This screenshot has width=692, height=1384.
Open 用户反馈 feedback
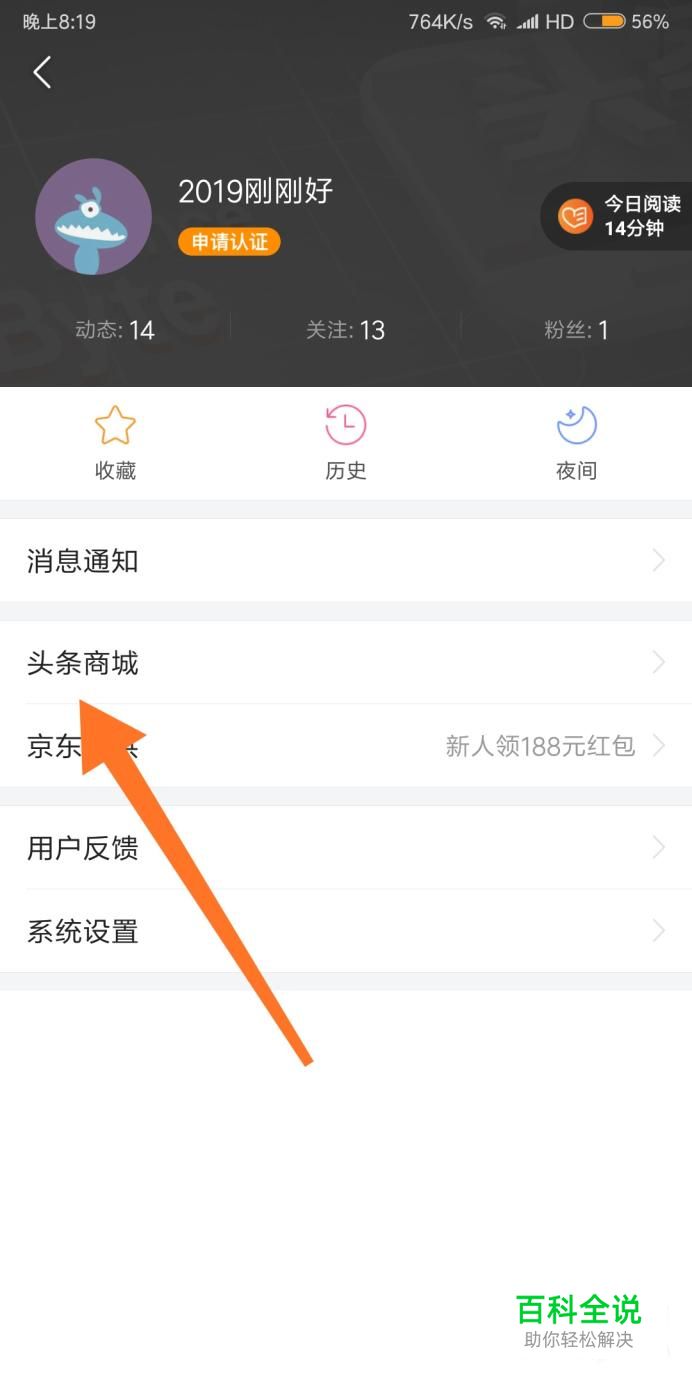coord(345,848)
